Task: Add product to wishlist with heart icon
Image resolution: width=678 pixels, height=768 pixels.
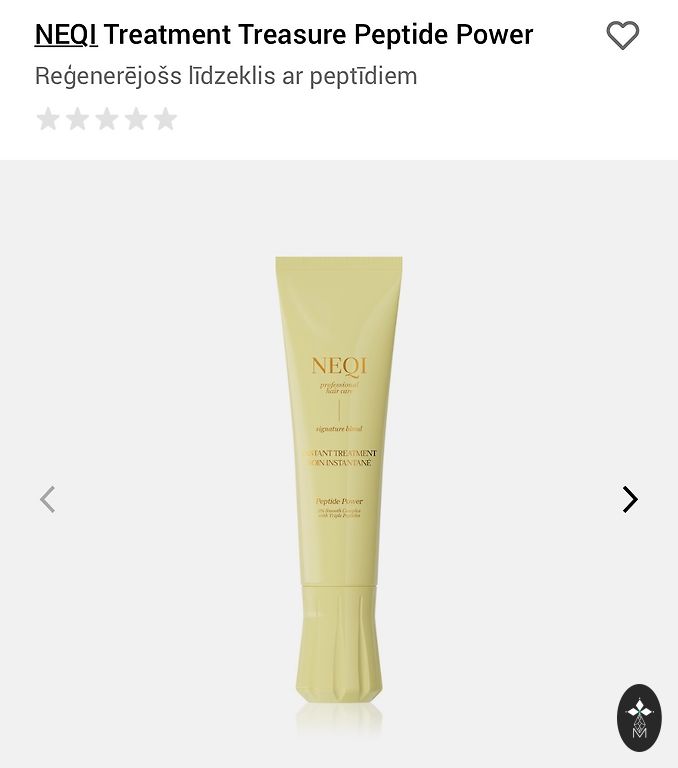Action: coord(622,36)
